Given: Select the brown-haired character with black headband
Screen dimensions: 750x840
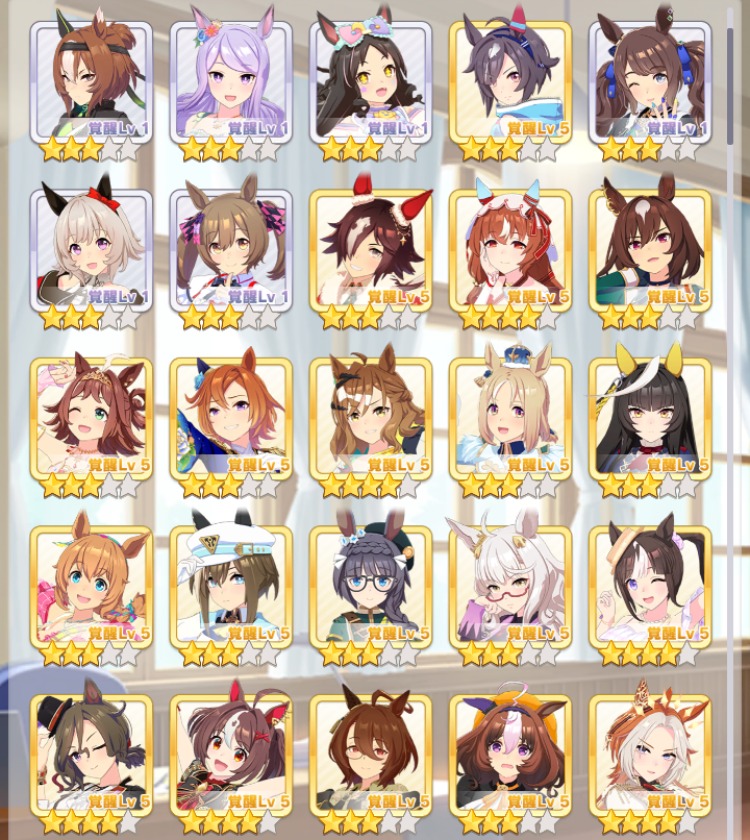Looking at the screenshot, I should (x=91, y=80).
